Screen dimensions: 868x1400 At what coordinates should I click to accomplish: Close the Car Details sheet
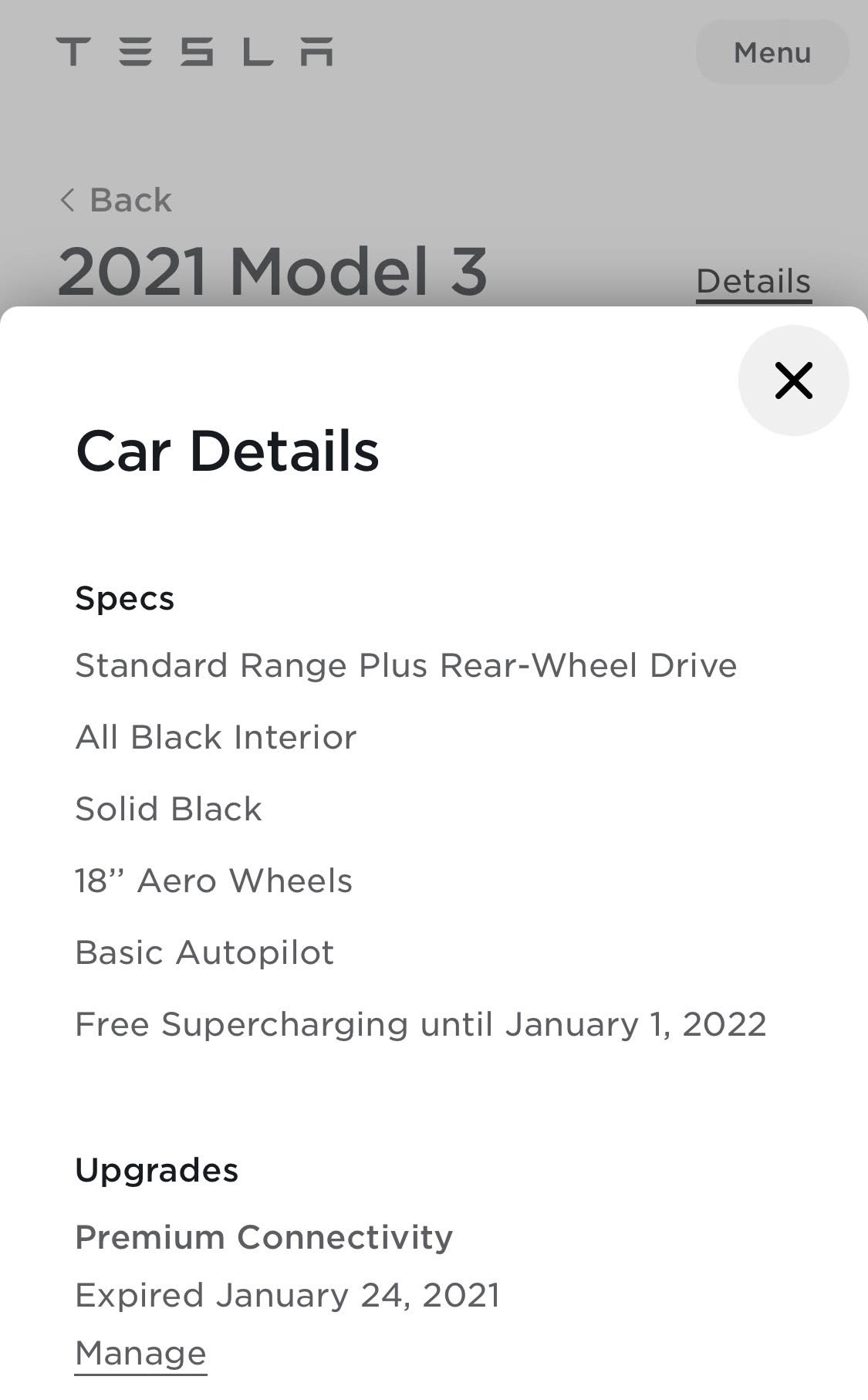793,380
